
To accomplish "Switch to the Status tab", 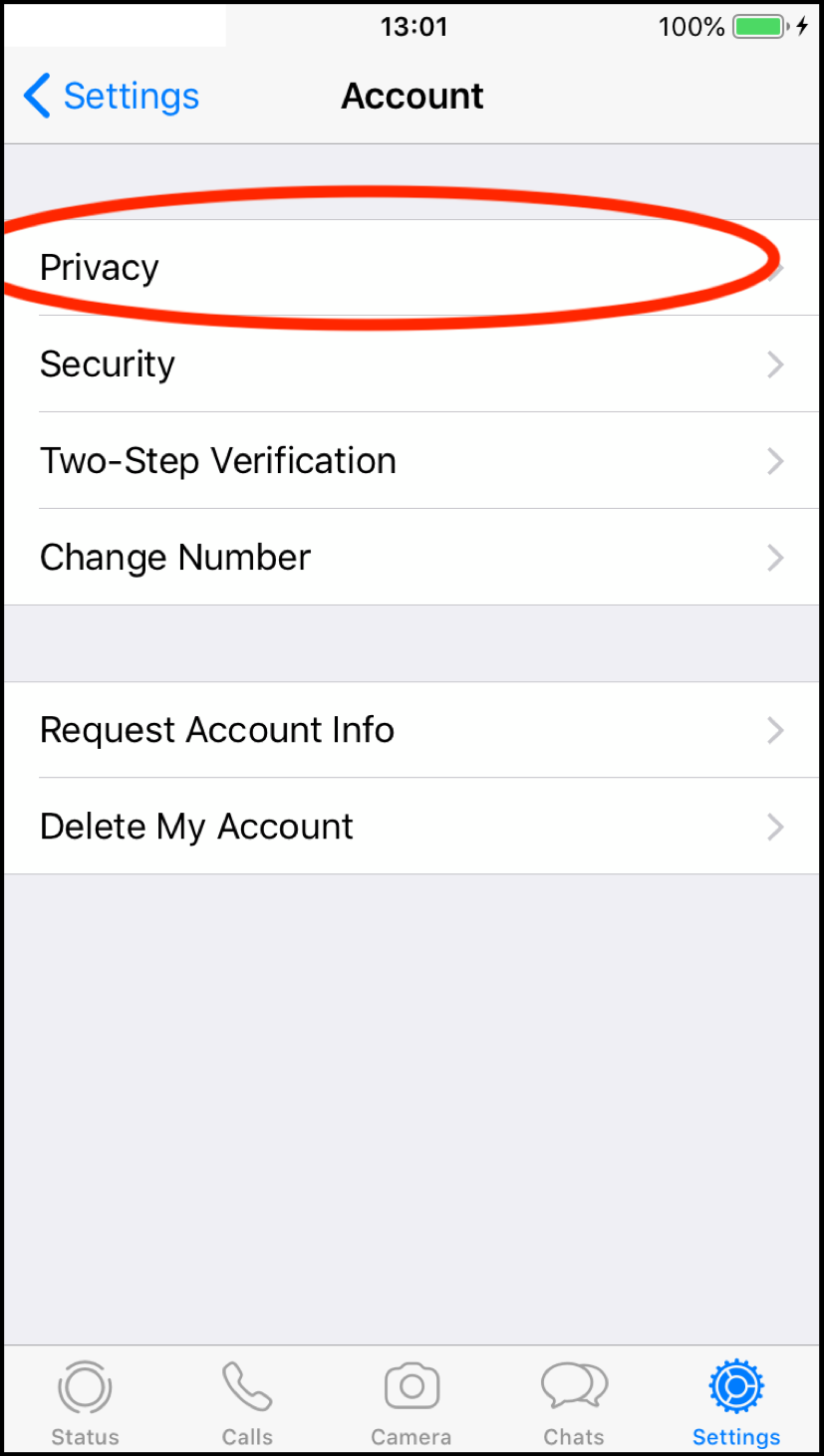I will 85,1402.
